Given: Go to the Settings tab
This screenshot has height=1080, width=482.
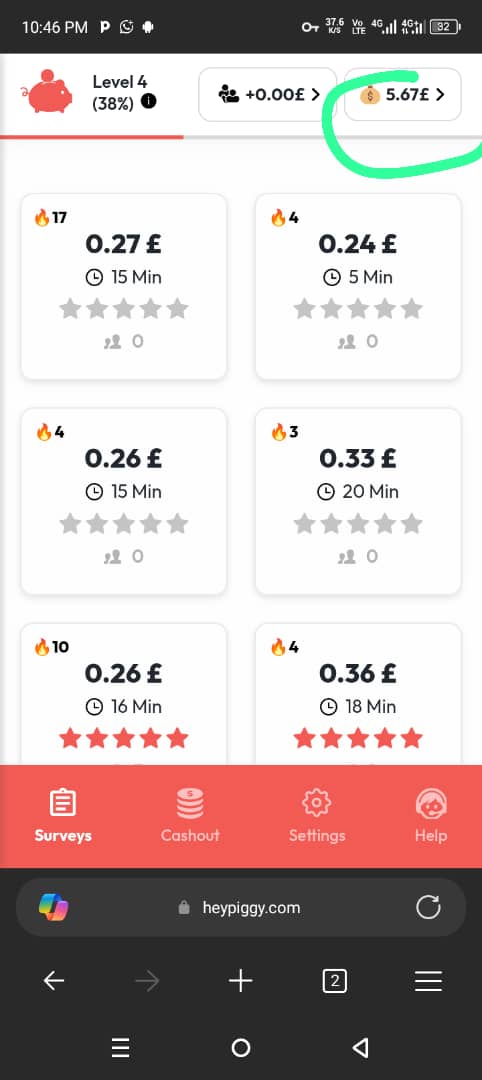Looking at the screenshot, I should click(317, 816).
